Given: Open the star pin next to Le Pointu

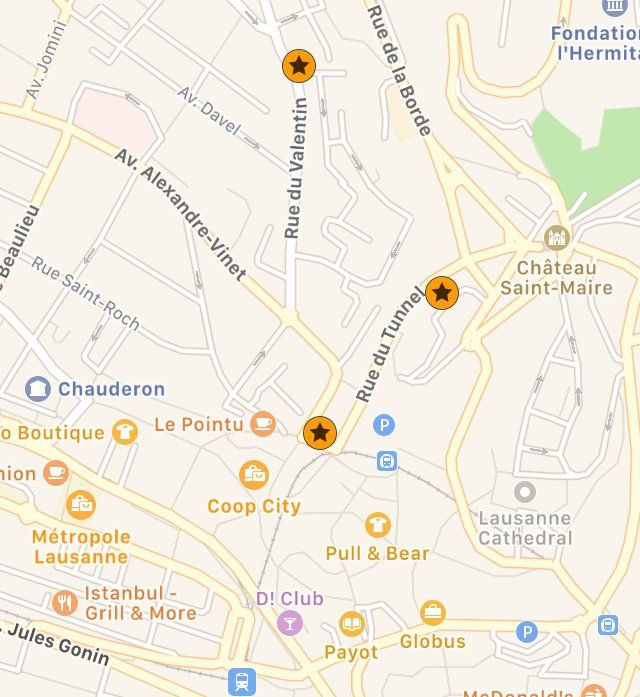Looking at the screenshot, I should click(x=320, y=433).
